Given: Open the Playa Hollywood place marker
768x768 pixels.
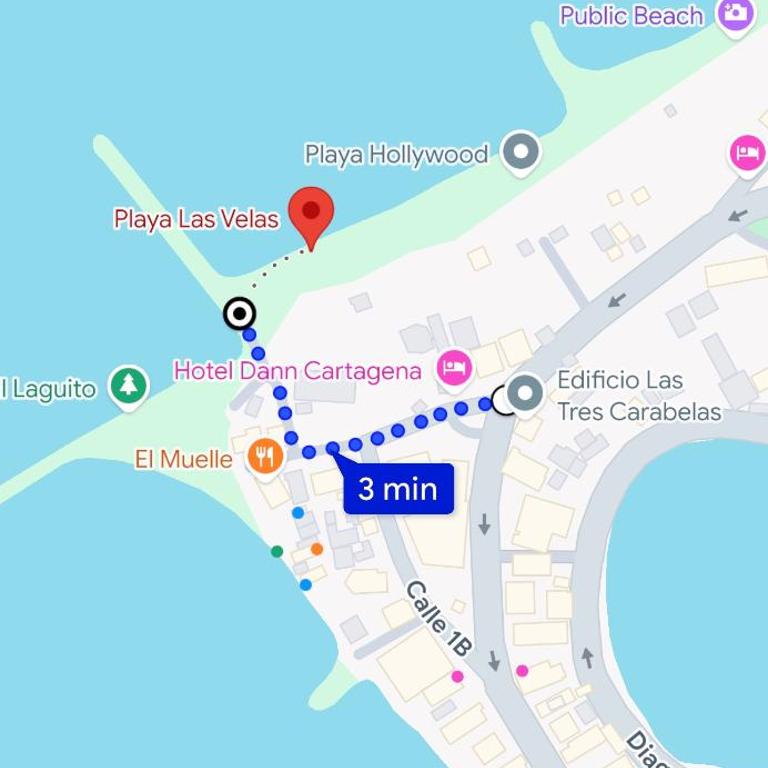Looking at the screenshot, I should (x=520, y=154).
